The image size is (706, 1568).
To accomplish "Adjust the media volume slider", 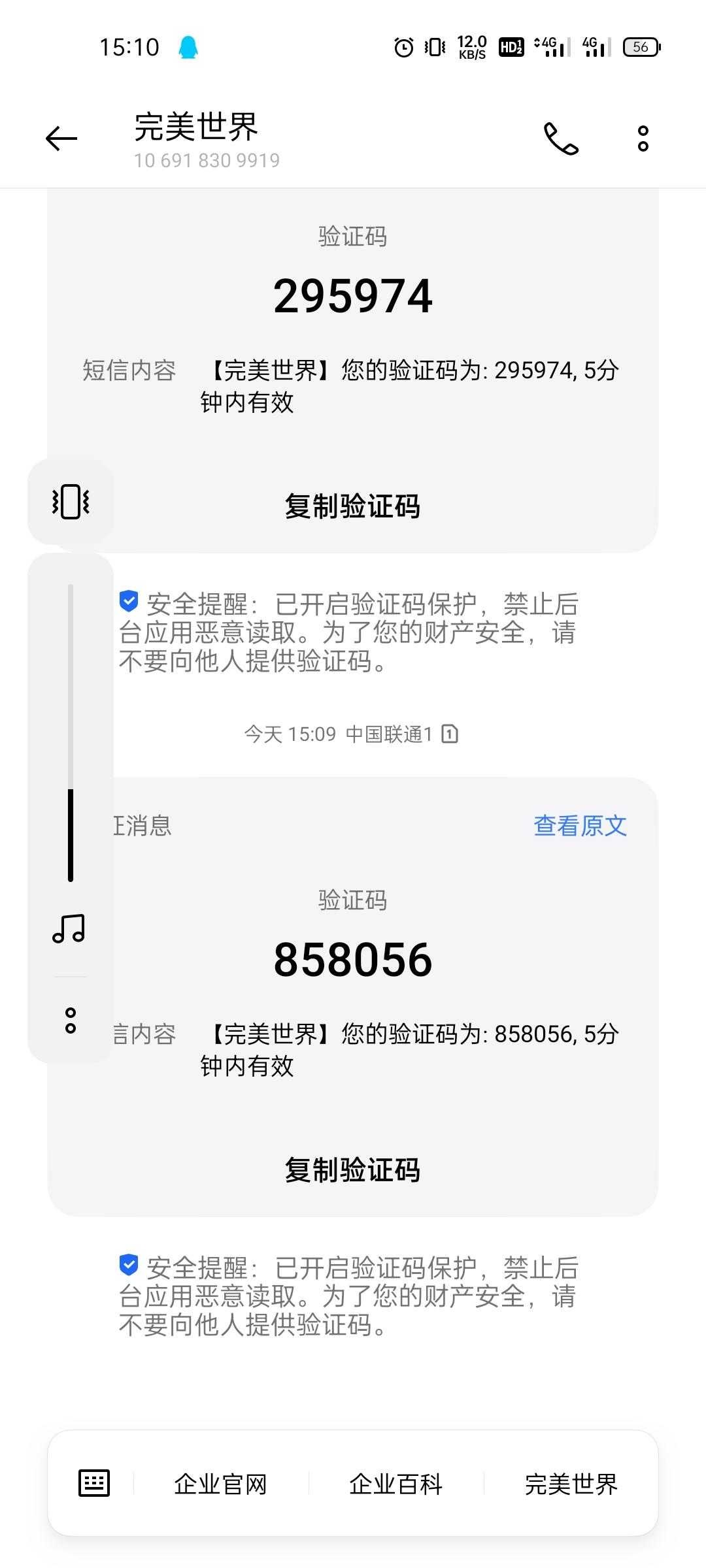I will [x=71, y=732].
